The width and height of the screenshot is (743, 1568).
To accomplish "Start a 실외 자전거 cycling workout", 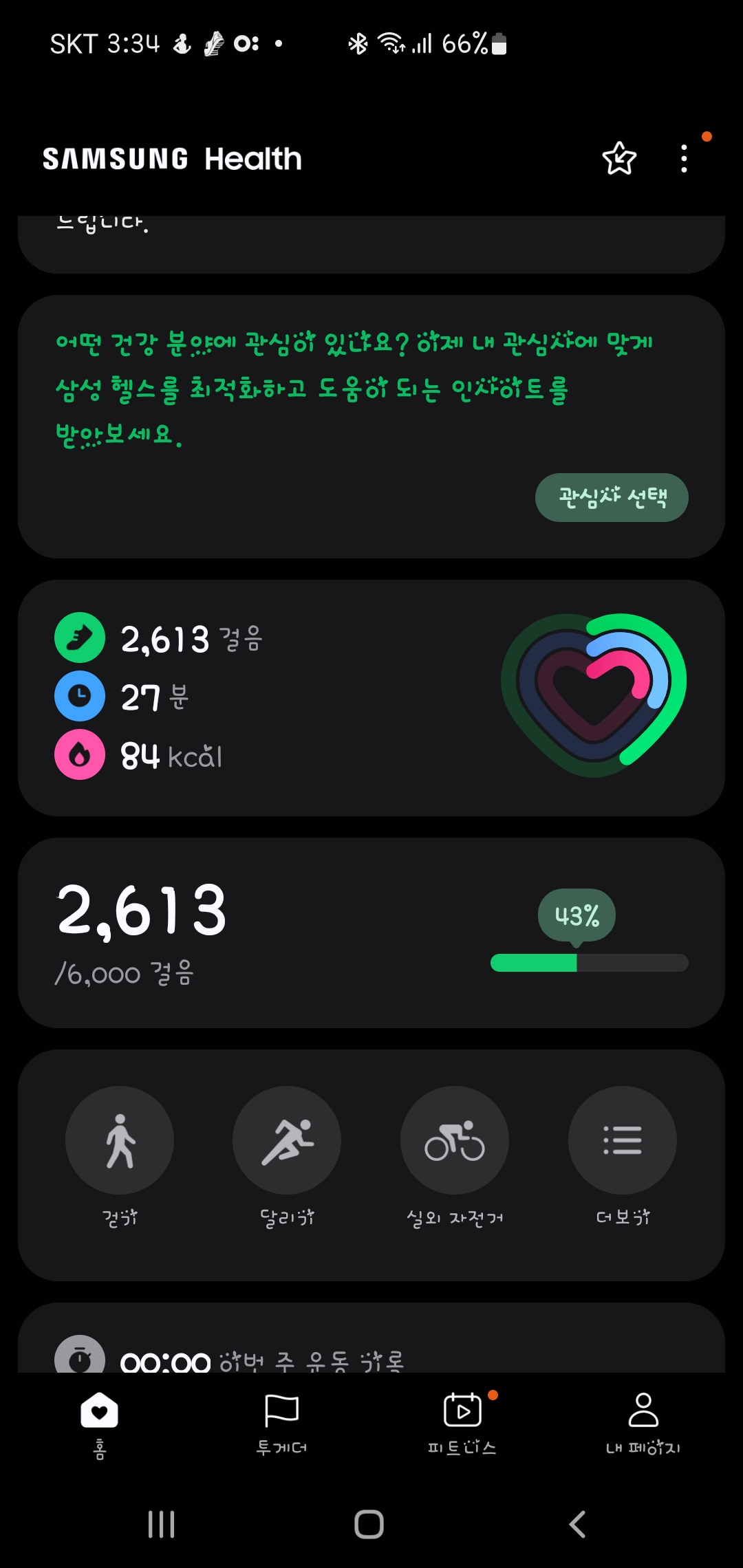I will tap(455, 1140).
